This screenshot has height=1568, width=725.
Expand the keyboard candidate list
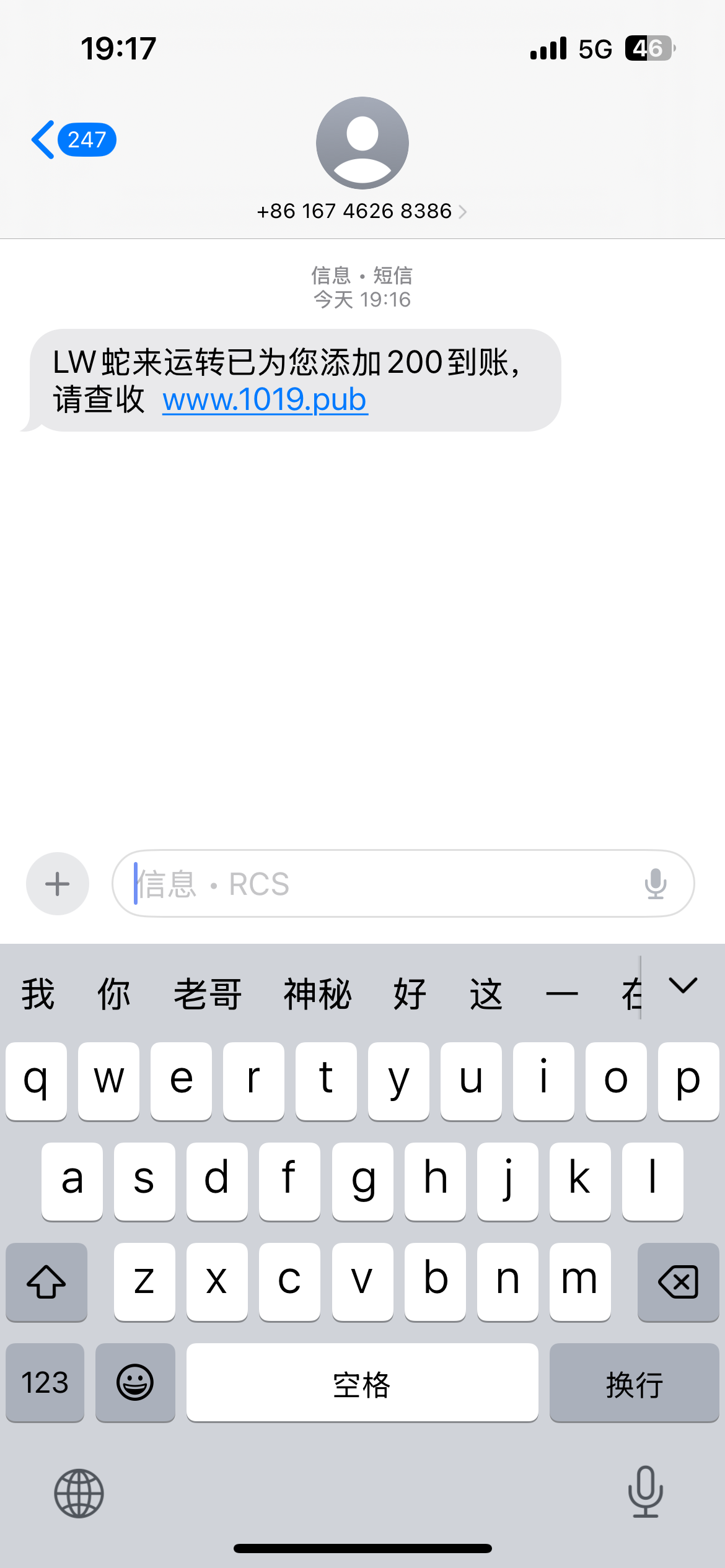point(683,985)
